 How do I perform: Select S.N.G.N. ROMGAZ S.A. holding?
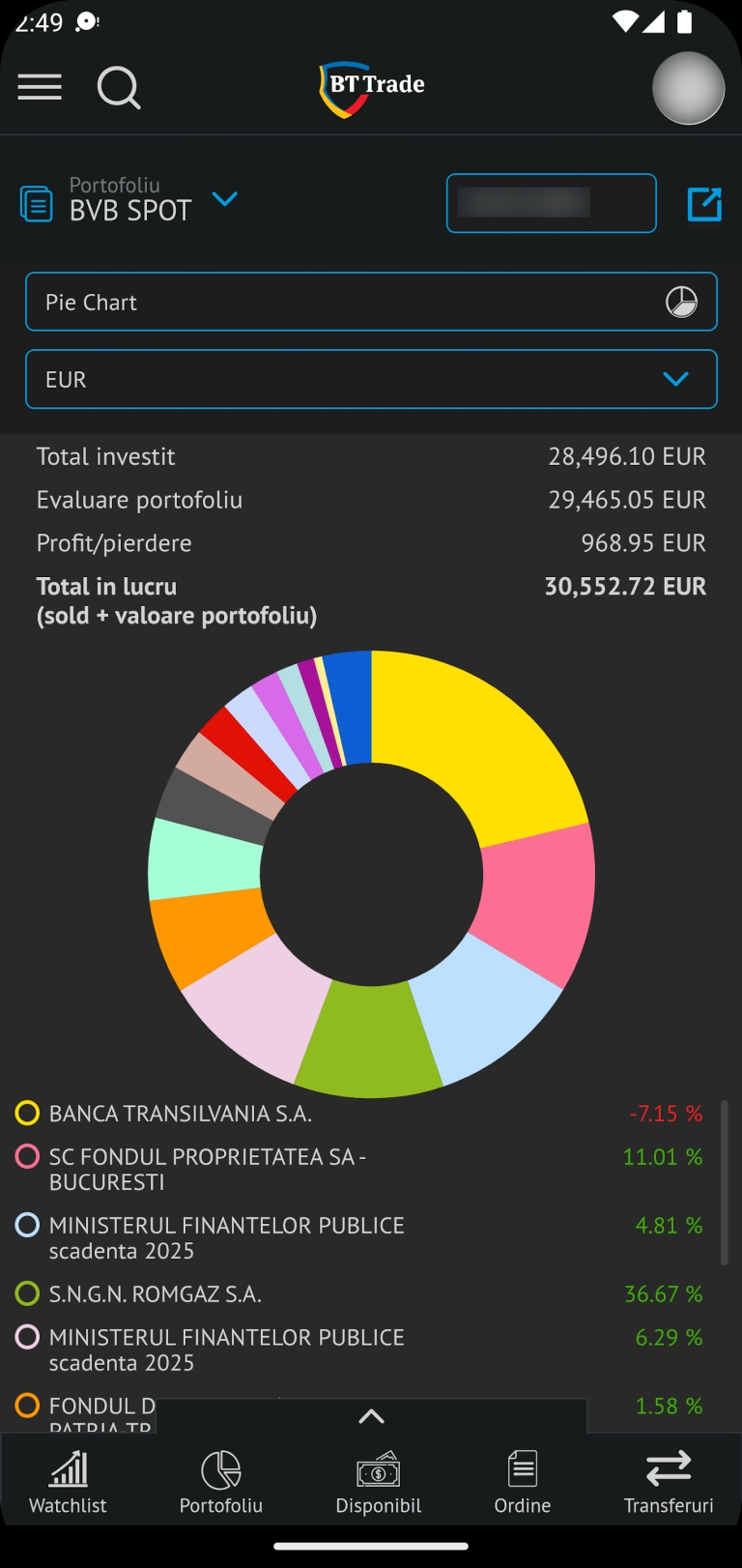point(156,1294)
